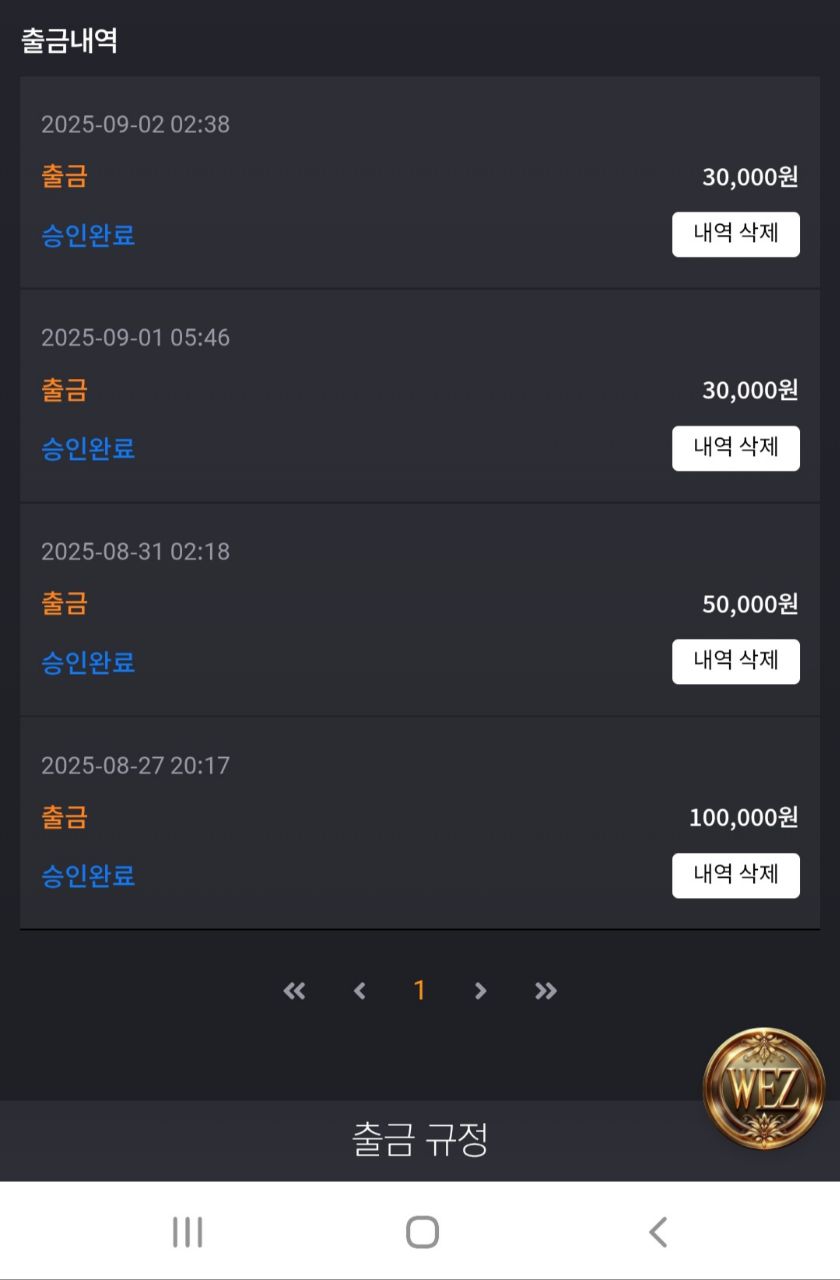This screenshot has height=1280, width=840.
Task: Jump to the first page of results
Action: (x=294, y=991)
